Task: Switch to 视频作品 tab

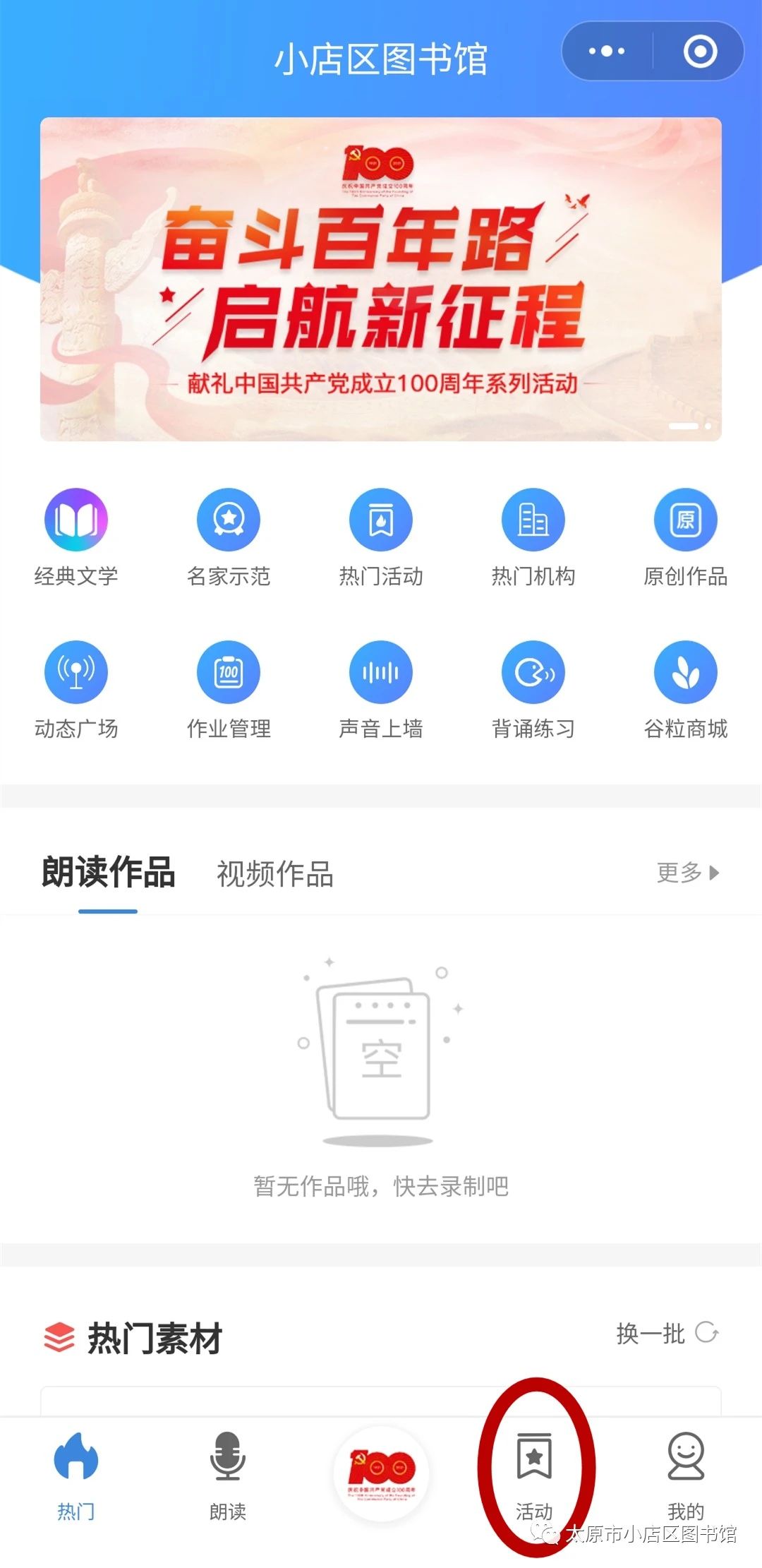Action: [274, 874]
